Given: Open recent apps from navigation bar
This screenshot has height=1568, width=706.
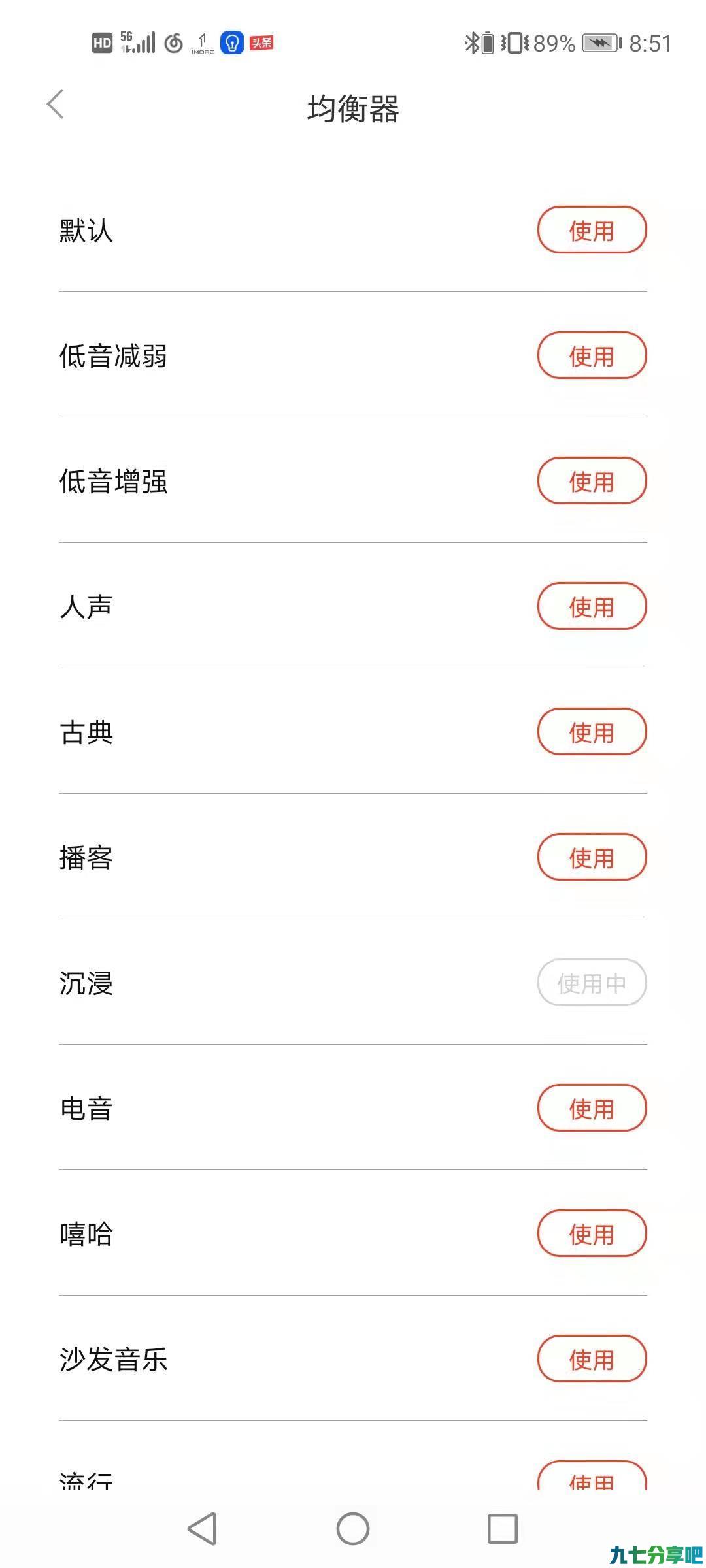Looking at the screenshot, I should [x=503, y=1529].
